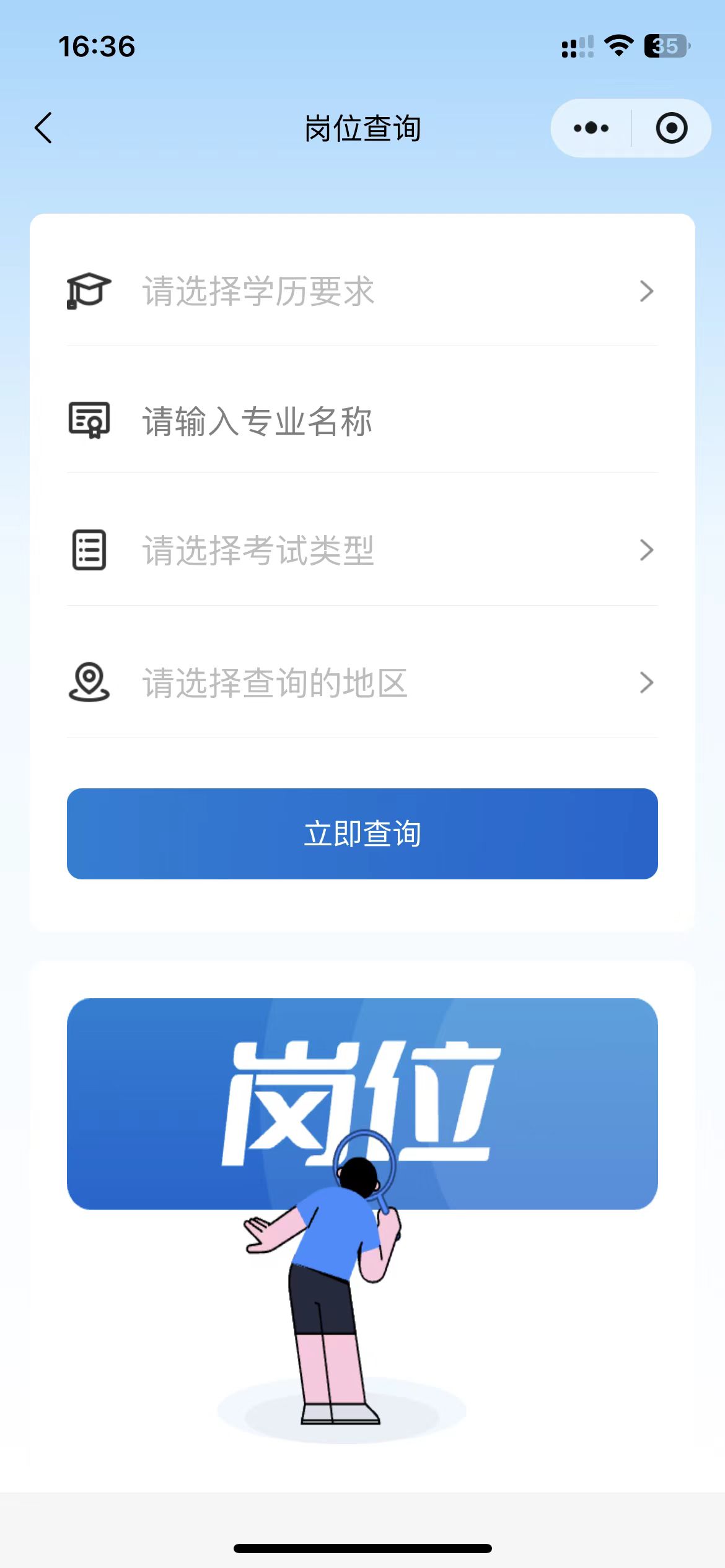This screenshot has width=725, height=1568.
Task: Expand the 请选择考试类型 selector
Action: 362,550
